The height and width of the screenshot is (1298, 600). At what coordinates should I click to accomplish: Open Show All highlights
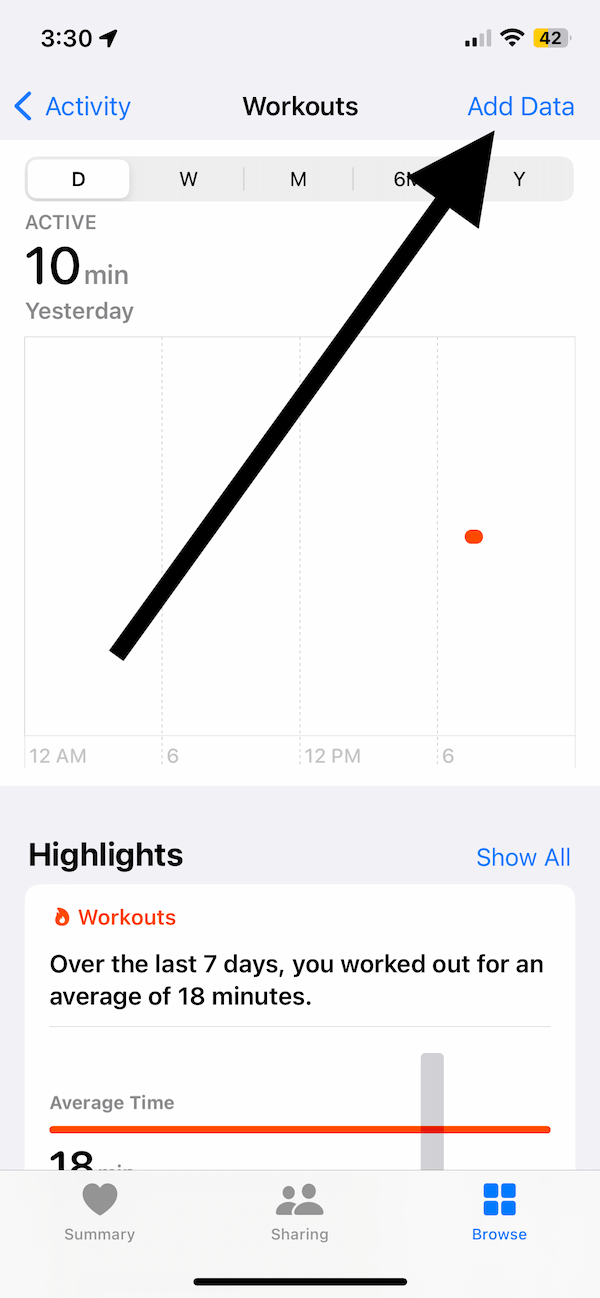coord(523,857)
